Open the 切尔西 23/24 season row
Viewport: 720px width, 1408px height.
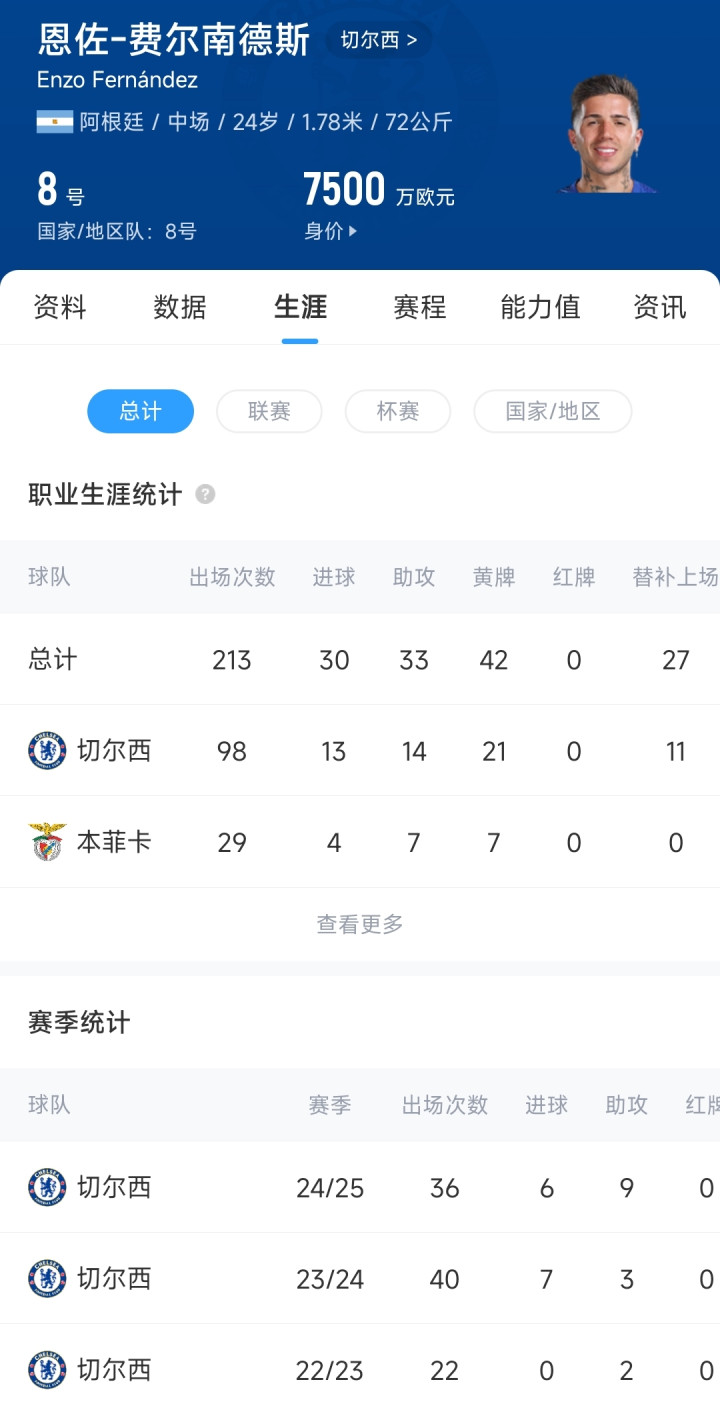tap(360, 1279)
